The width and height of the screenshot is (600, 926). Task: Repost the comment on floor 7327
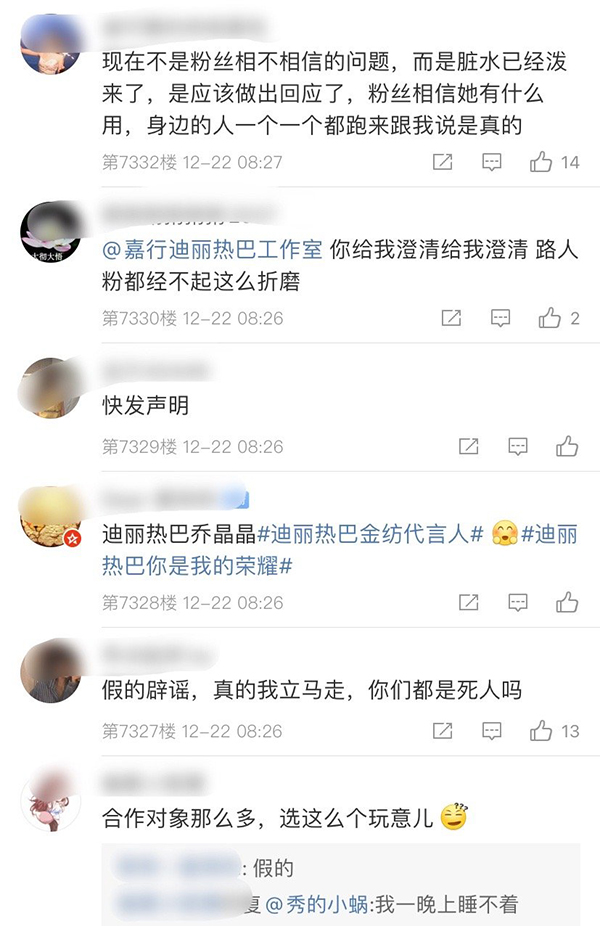[442, 731]
